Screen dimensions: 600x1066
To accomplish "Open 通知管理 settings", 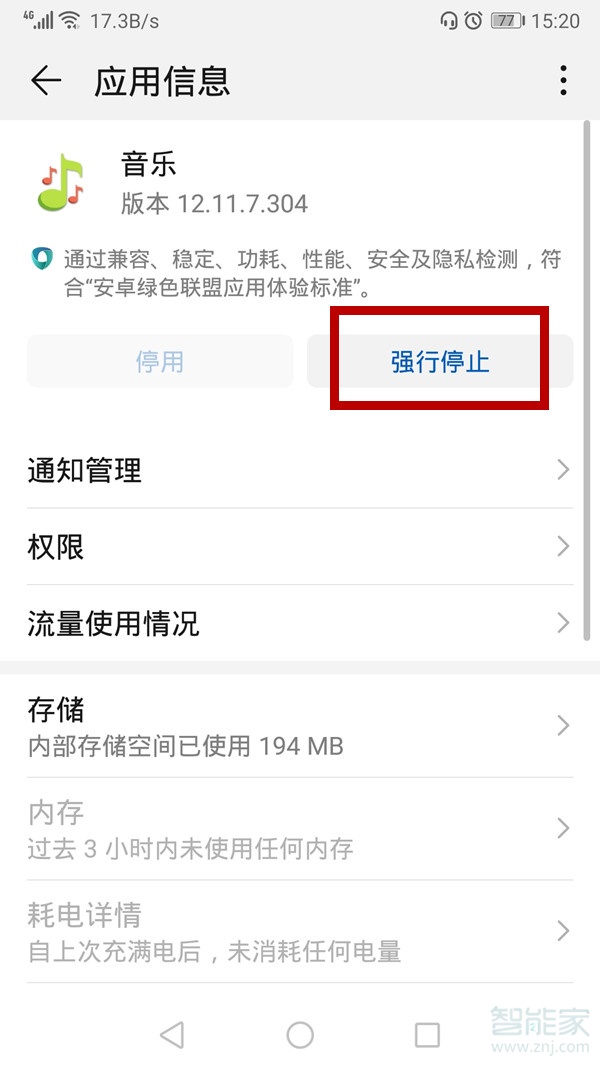I will (299, 470).
